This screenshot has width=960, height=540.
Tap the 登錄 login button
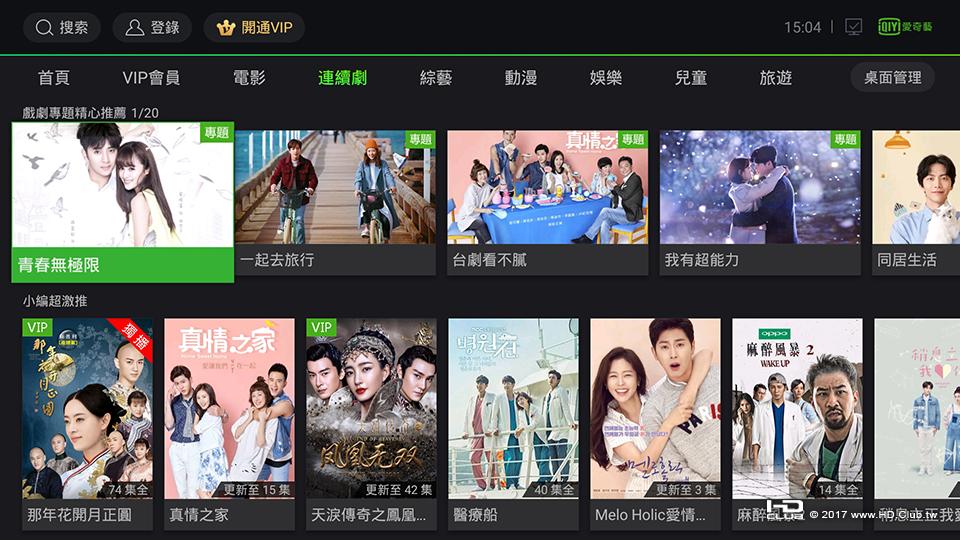(x=152, y=28)
